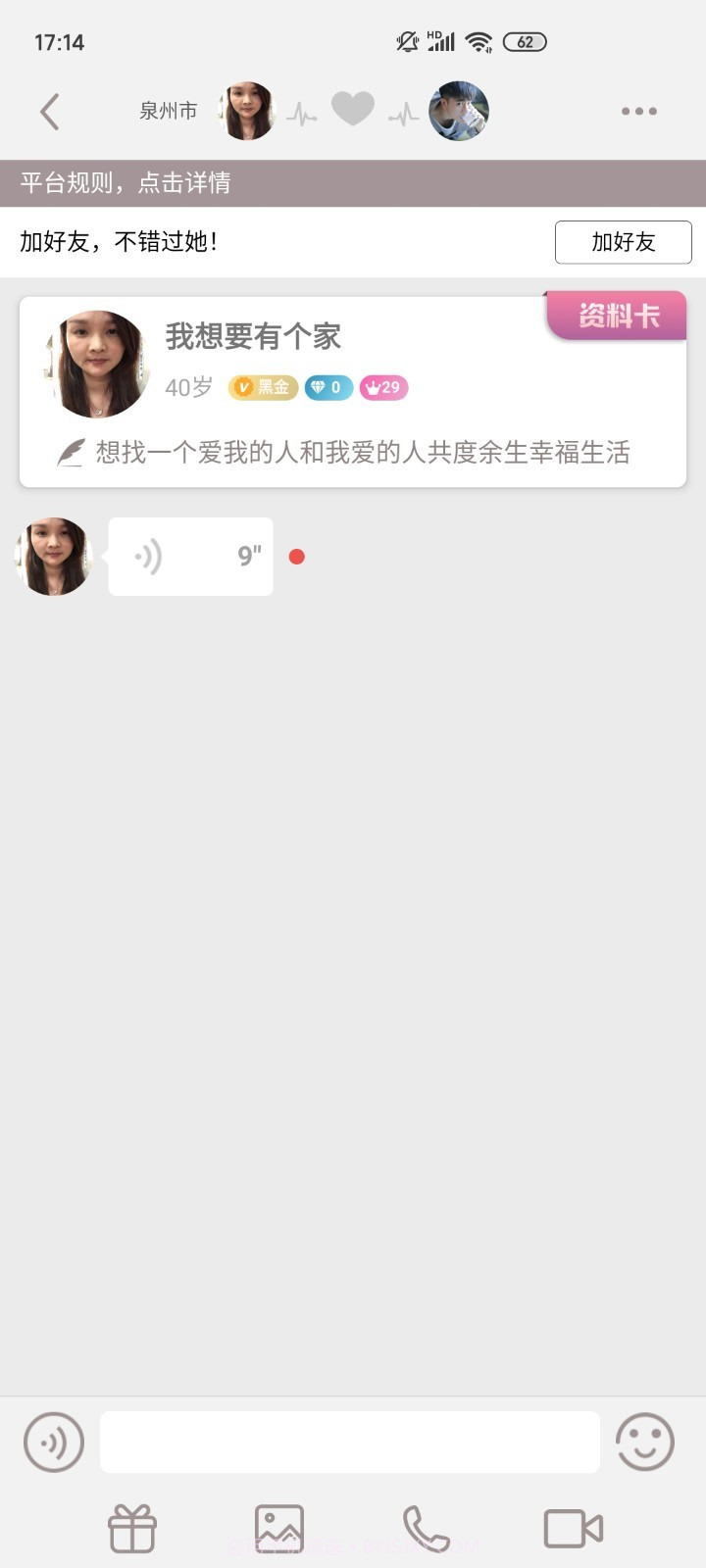Expand the 平台规则 platform rules notice
Viewport: 706px width, 1568px height.
point(353,183)
